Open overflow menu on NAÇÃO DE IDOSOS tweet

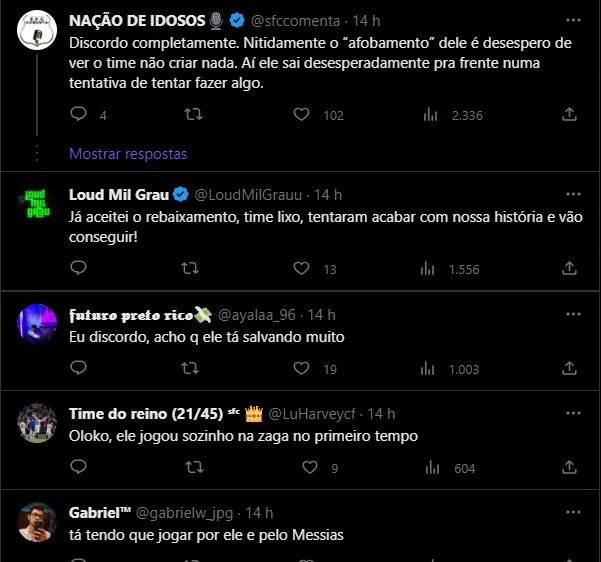pyautogui.click(x=570, y=20)
